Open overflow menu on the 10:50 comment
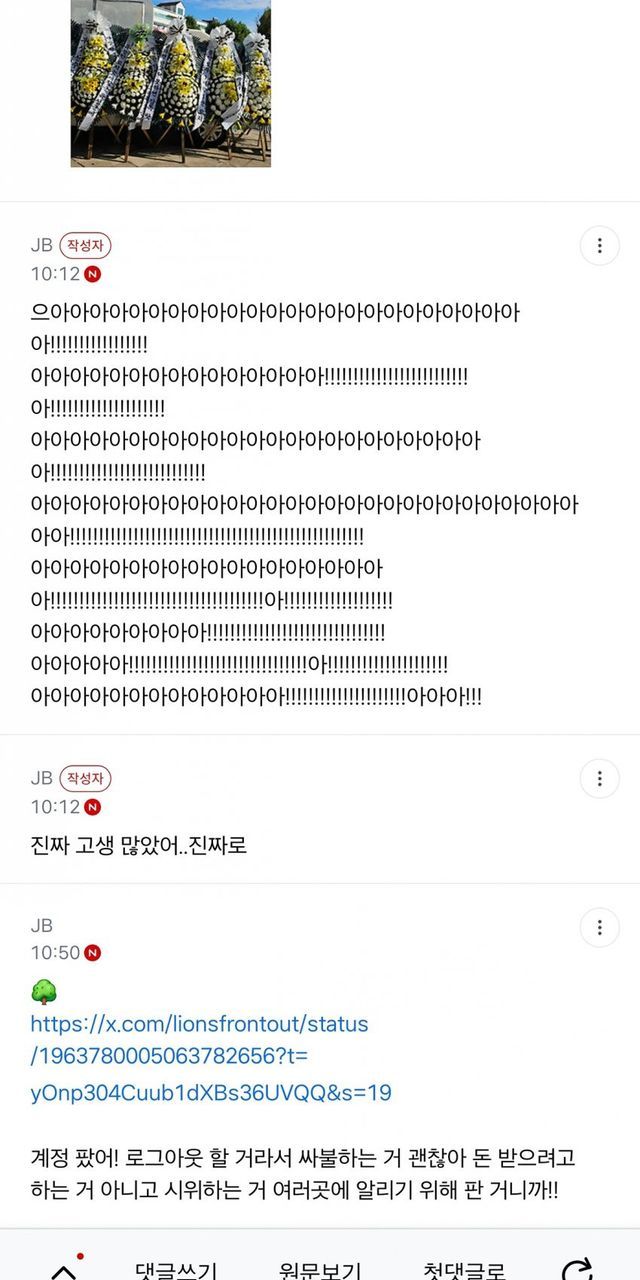The height and width of the screenshot is (1280, 640). 599,927
